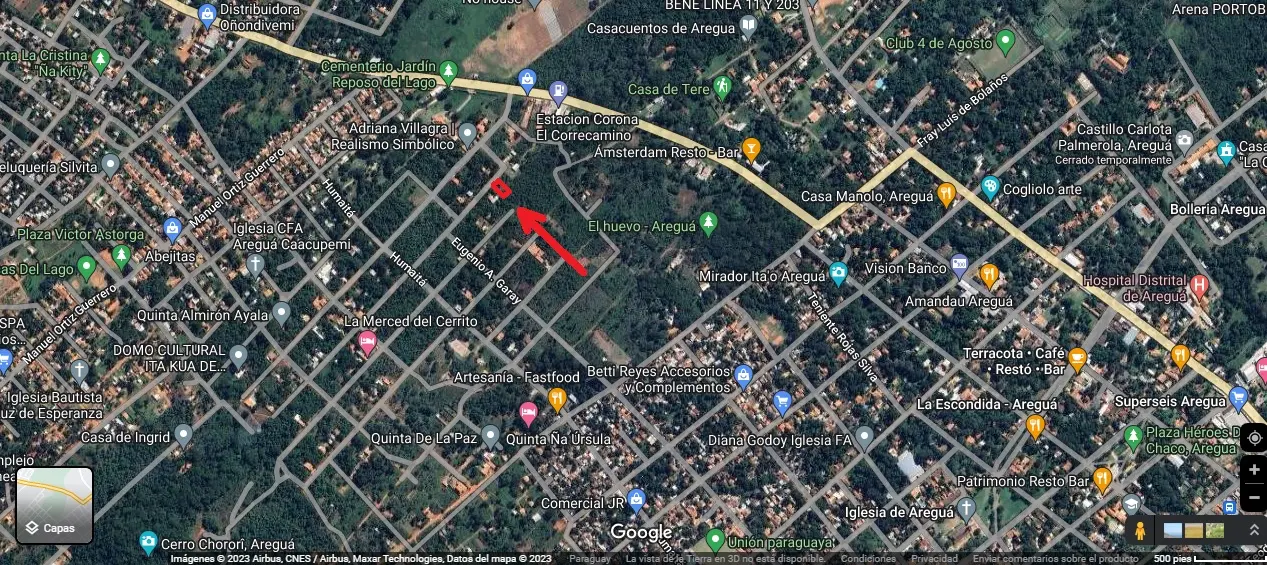Open the Casa Manolo, Areguá restaurant pin
This screenshot has height=565, width=1267.
(x=946, y=193)
